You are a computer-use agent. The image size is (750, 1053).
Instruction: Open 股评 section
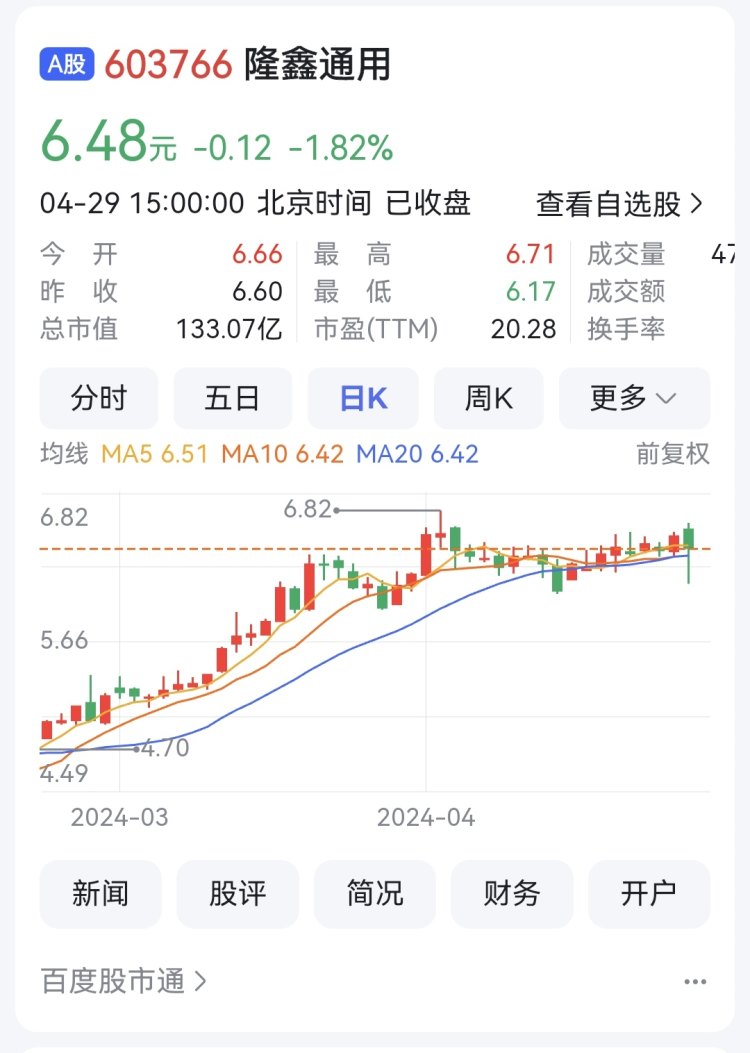[237, 893]
